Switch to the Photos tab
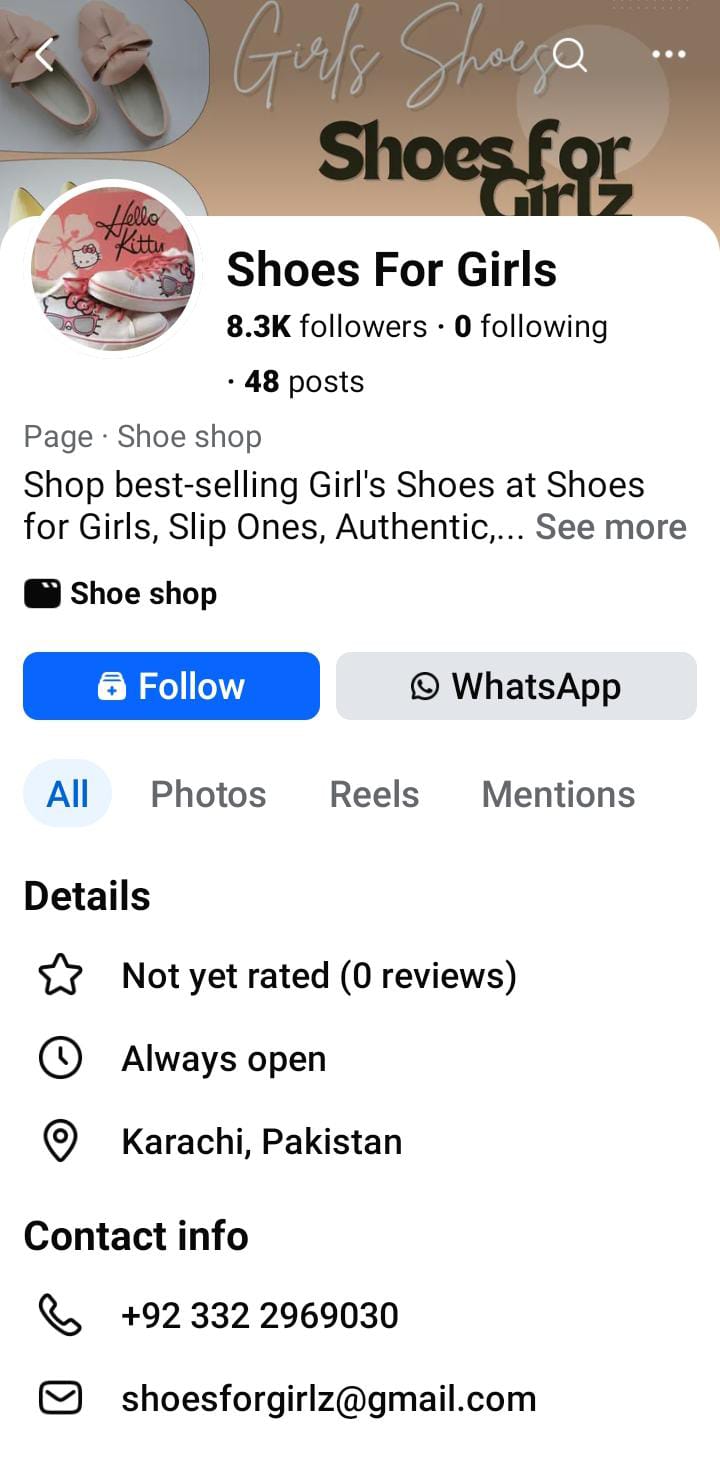720x1472 pixels. pos(208,794)
